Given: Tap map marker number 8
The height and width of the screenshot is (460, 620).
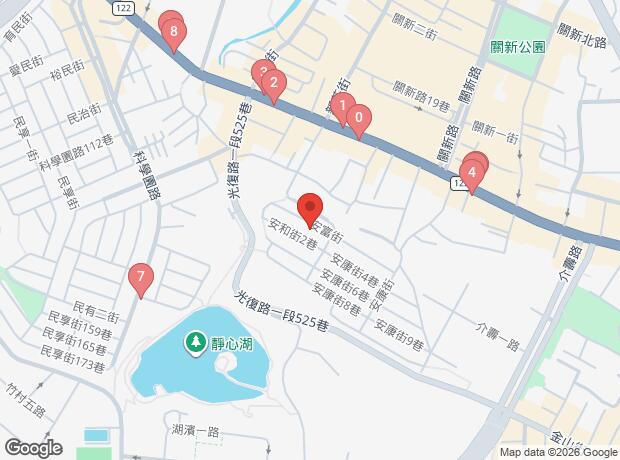Looking at the screenshot, I should [x=175, y=35].
